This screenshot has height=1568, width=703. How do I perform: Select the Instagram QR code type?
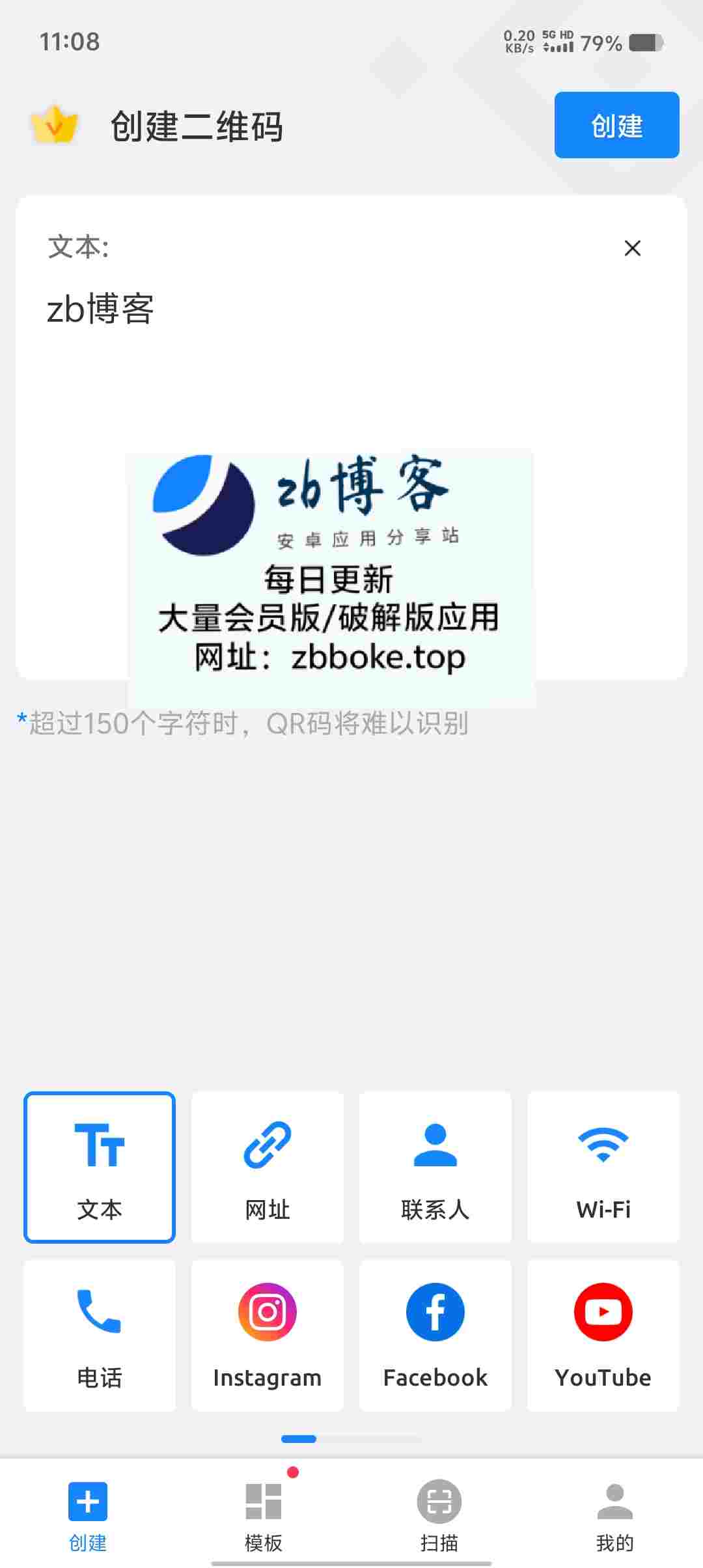point(268,1335)
